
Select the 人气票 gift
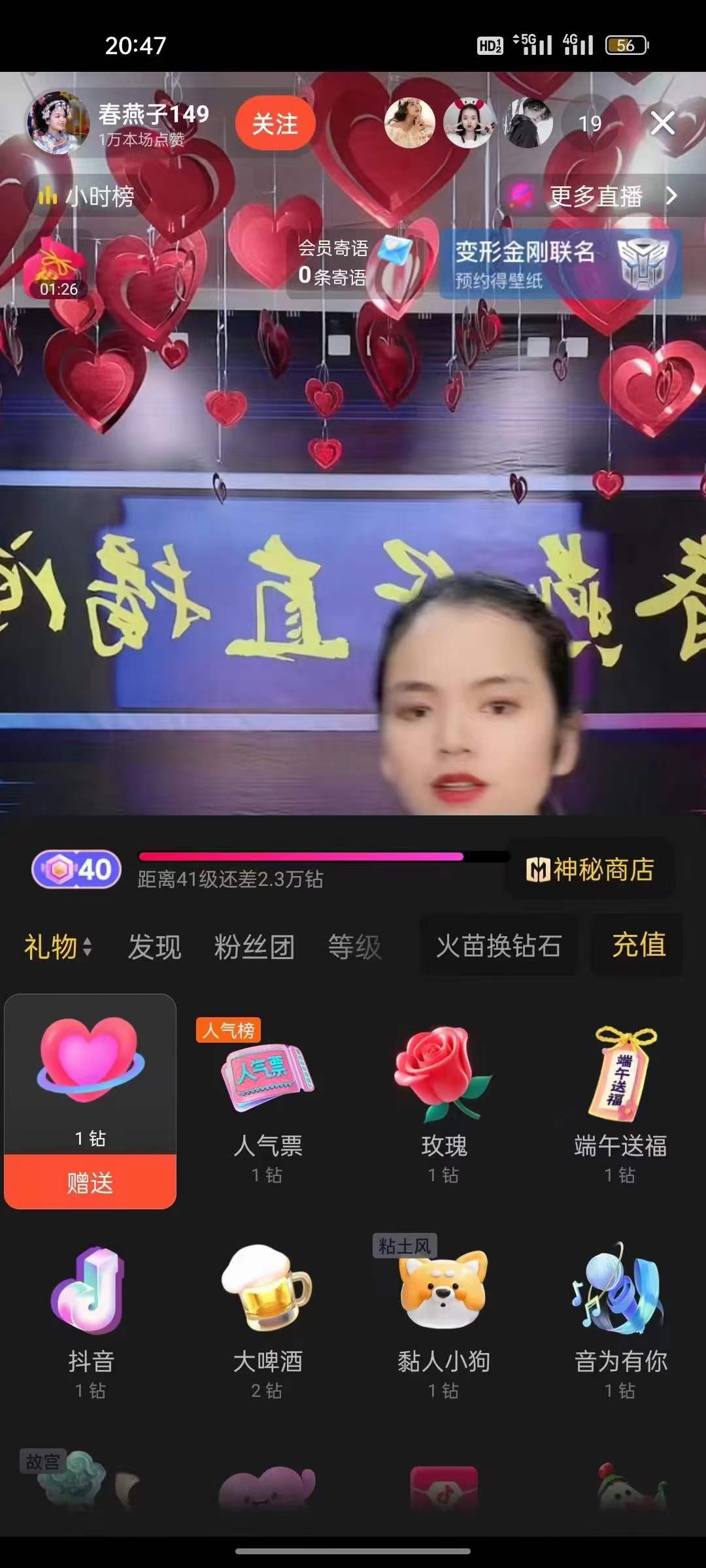(x=267, y=1098)
